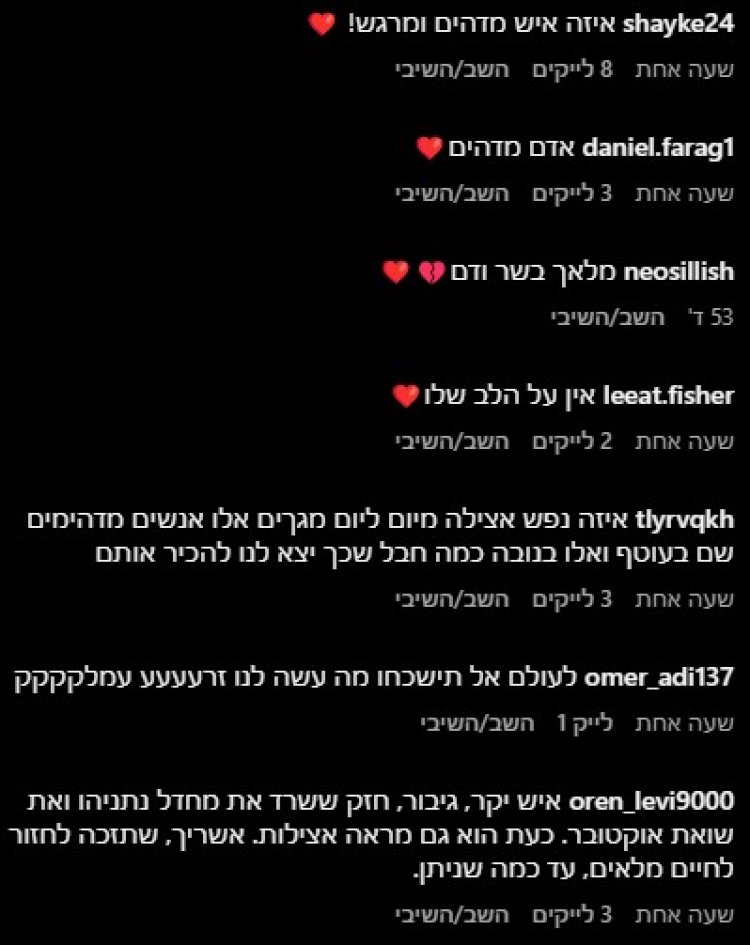Open neosillish's profile
750x945 pixels.
coord(679,273)
